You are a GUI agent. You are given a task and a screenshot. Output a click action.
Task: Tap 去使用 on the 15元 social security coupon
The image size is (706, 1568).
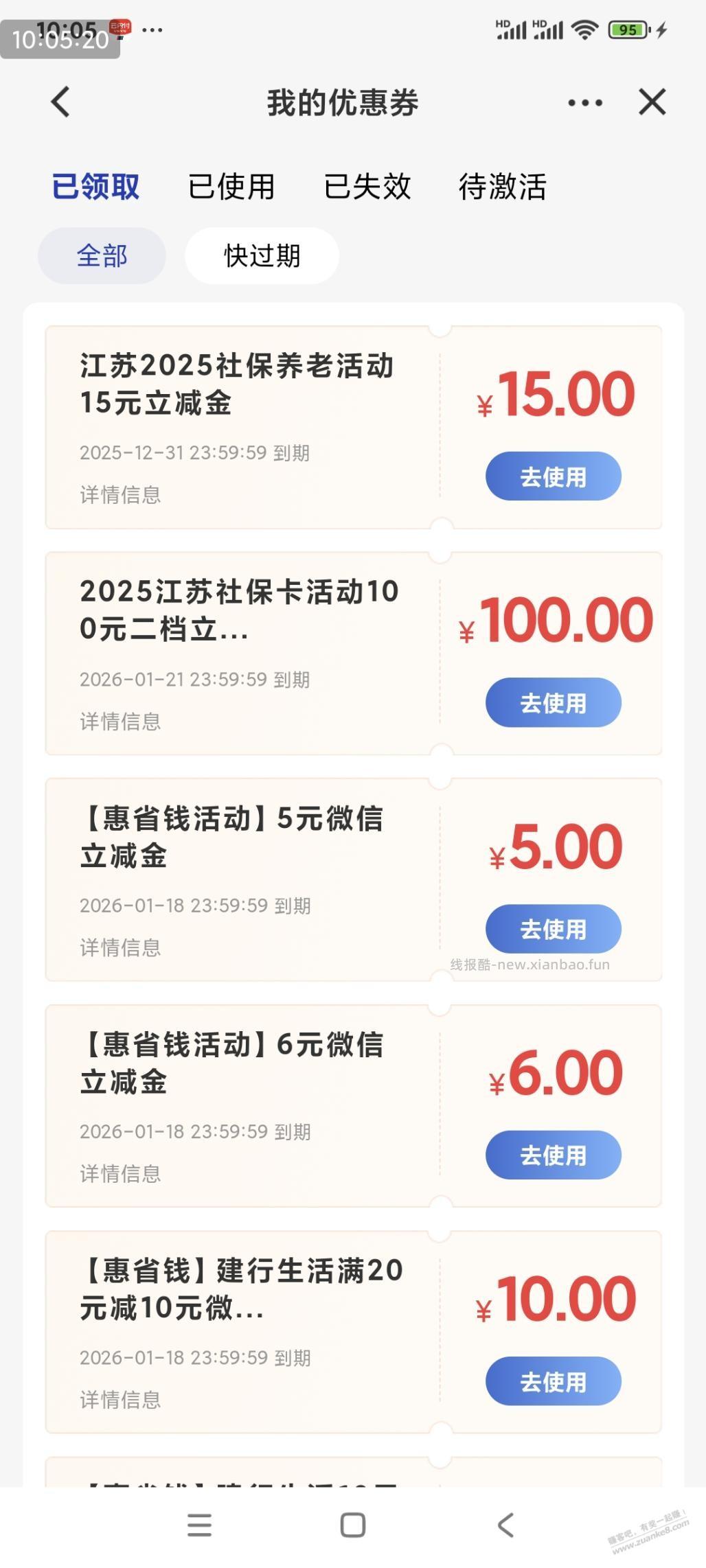tap(554, 475)
